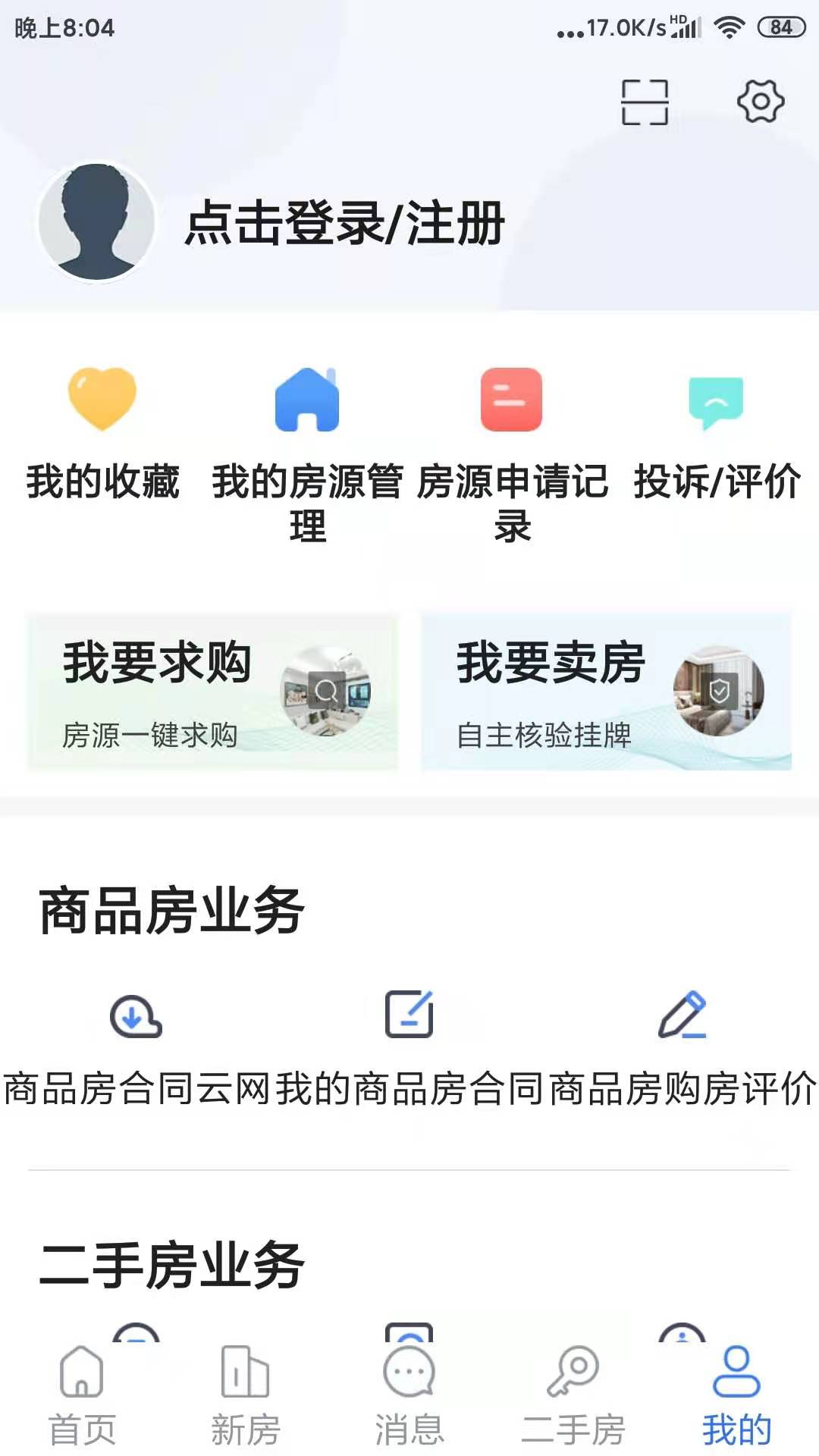Open 房源申请记录 application records
Viewport: 819px width, 1456px height.
(512, 432)
